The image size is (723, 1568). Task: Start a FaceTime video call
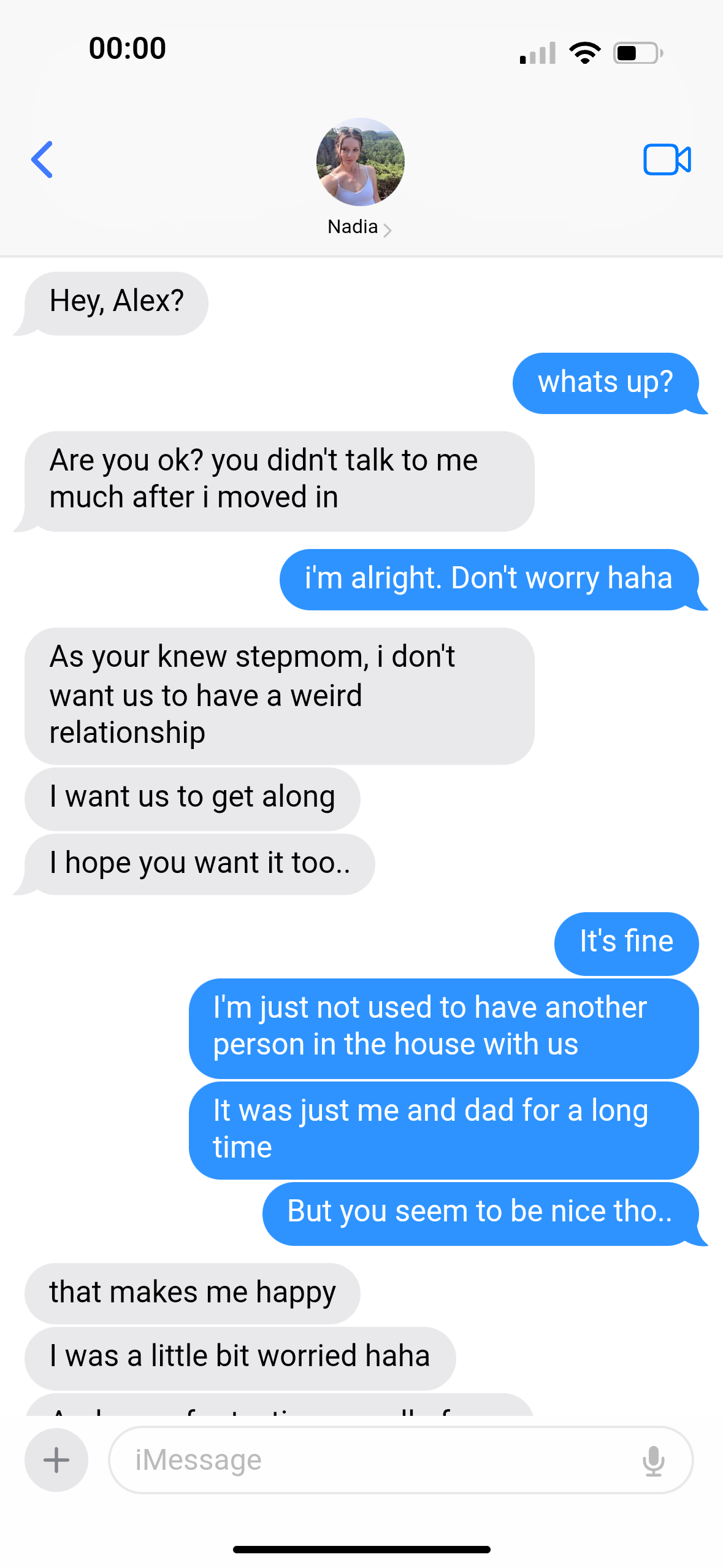click(x=667, y=159)
